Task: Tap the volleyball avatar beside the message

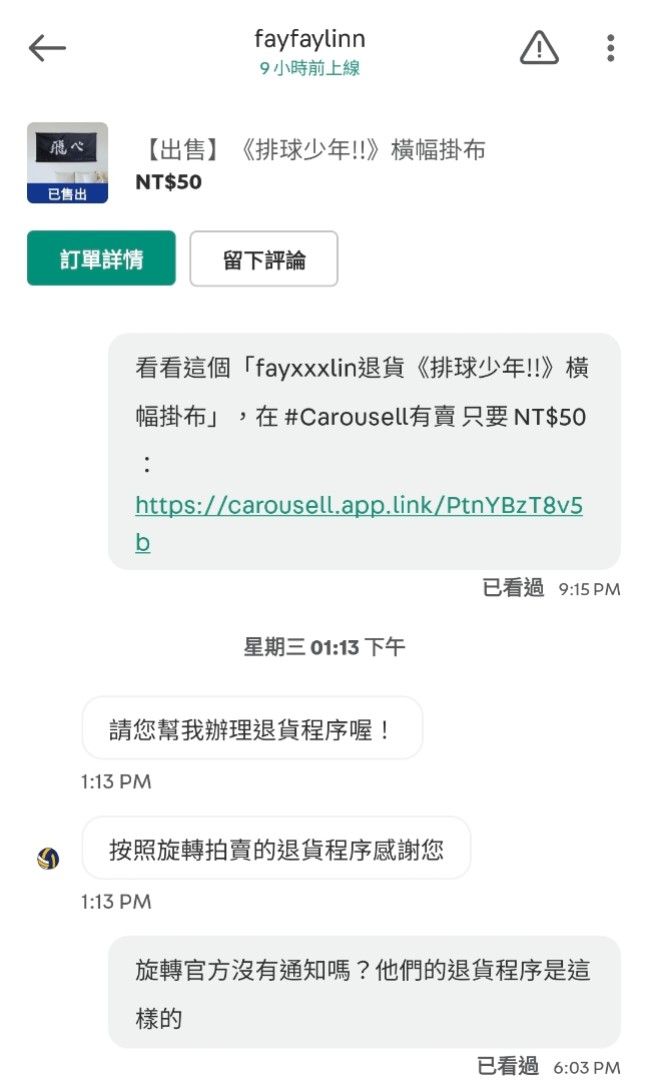Action: 48,858
